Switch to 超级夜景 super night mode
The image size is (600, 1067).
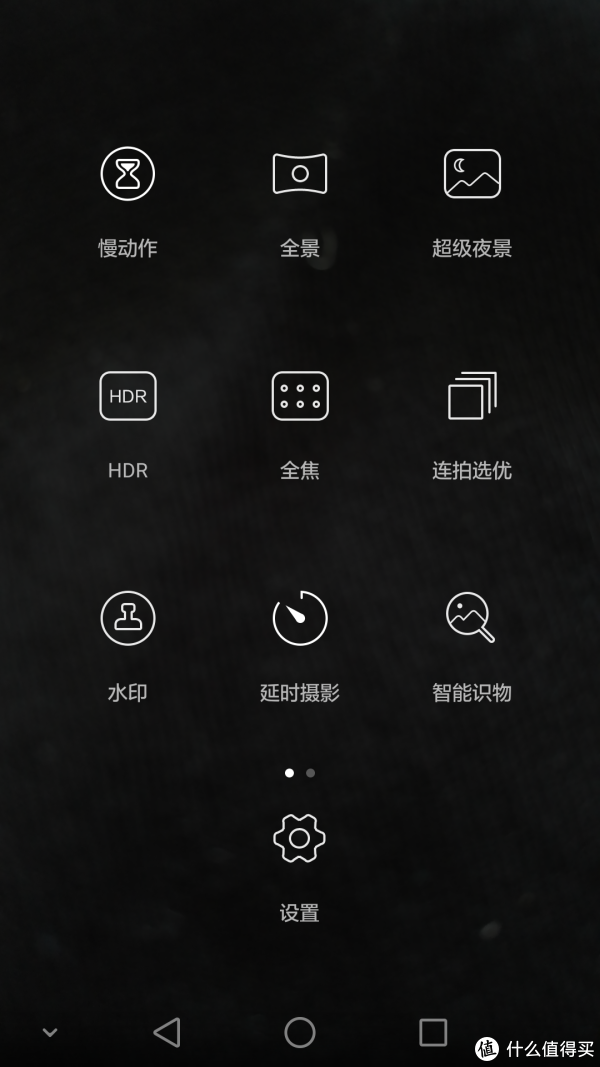(472, 174)
